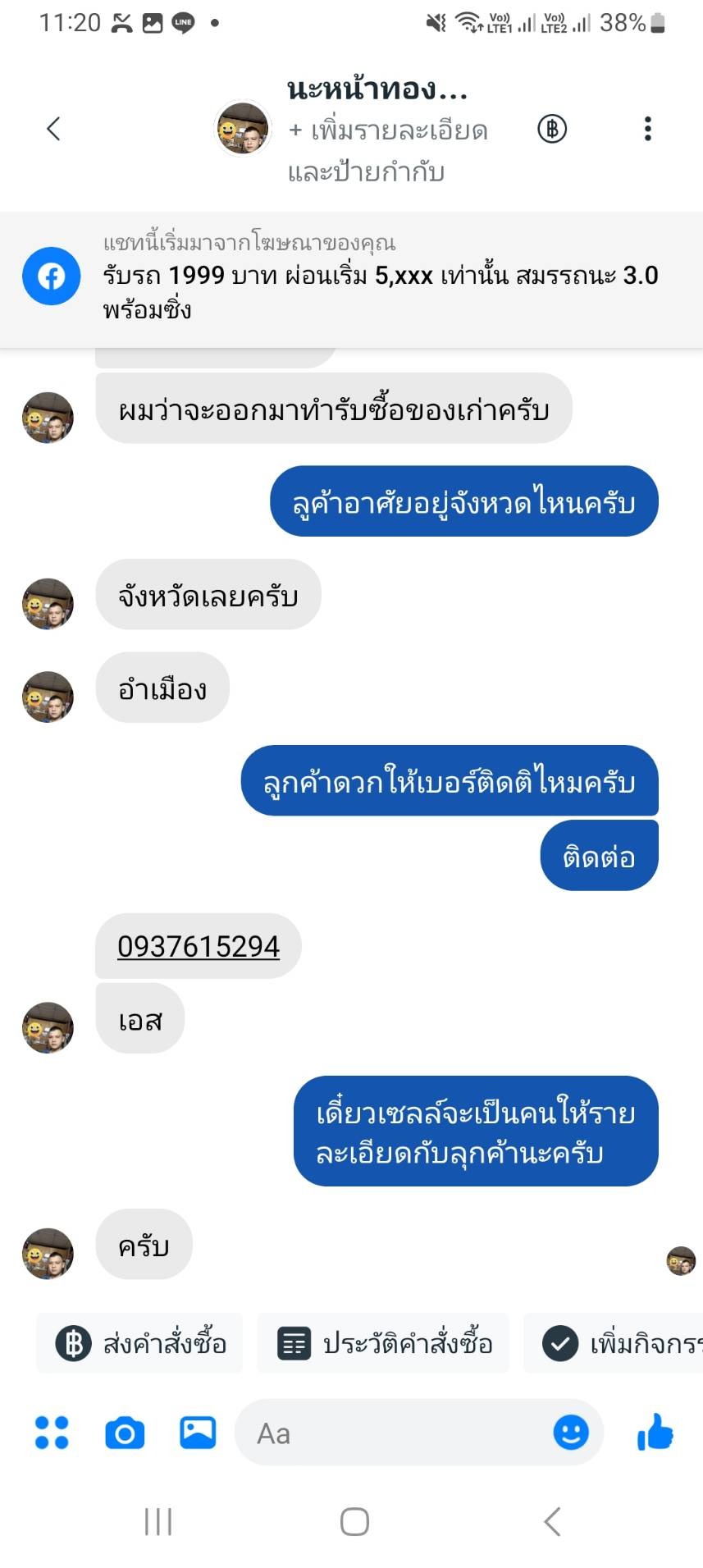Open the baht payment icon in header
703x1568 pixels.
[552, 129]
